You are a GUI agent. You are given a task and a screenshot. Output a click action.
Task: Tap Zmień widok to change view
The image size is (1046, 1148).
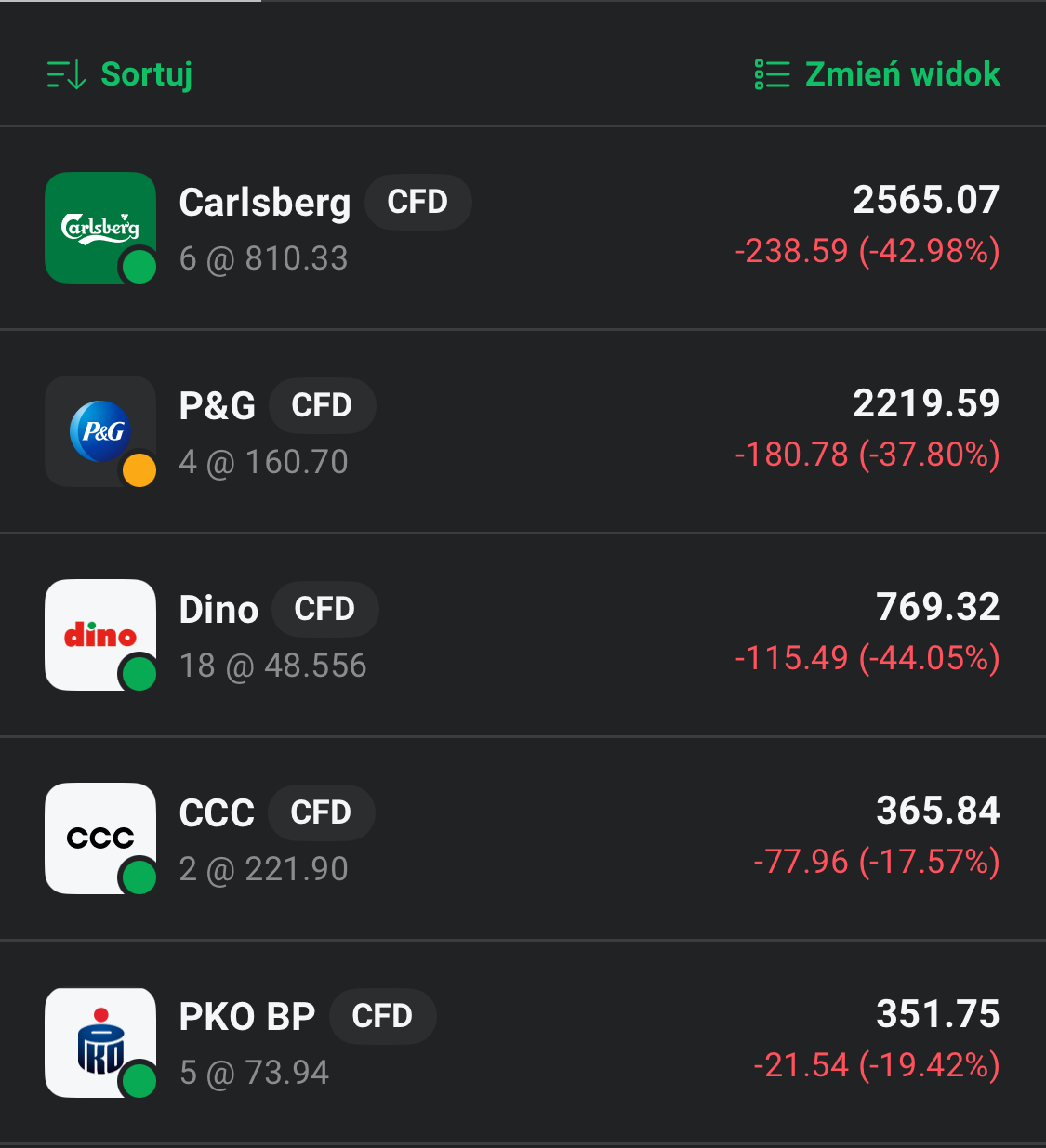coord(878,74)
